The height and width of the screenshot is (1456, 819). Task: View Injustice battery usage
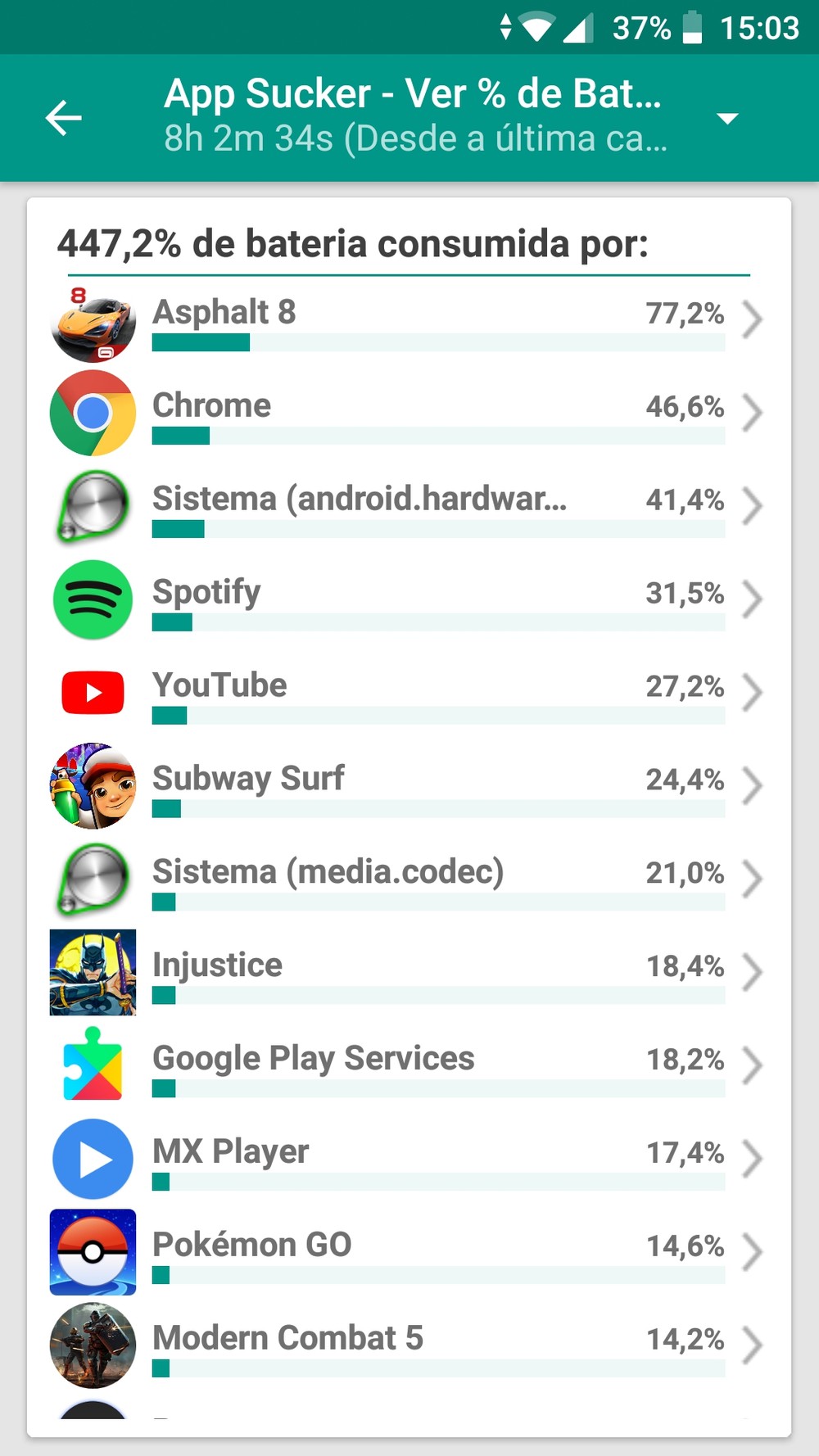[409, 973]
